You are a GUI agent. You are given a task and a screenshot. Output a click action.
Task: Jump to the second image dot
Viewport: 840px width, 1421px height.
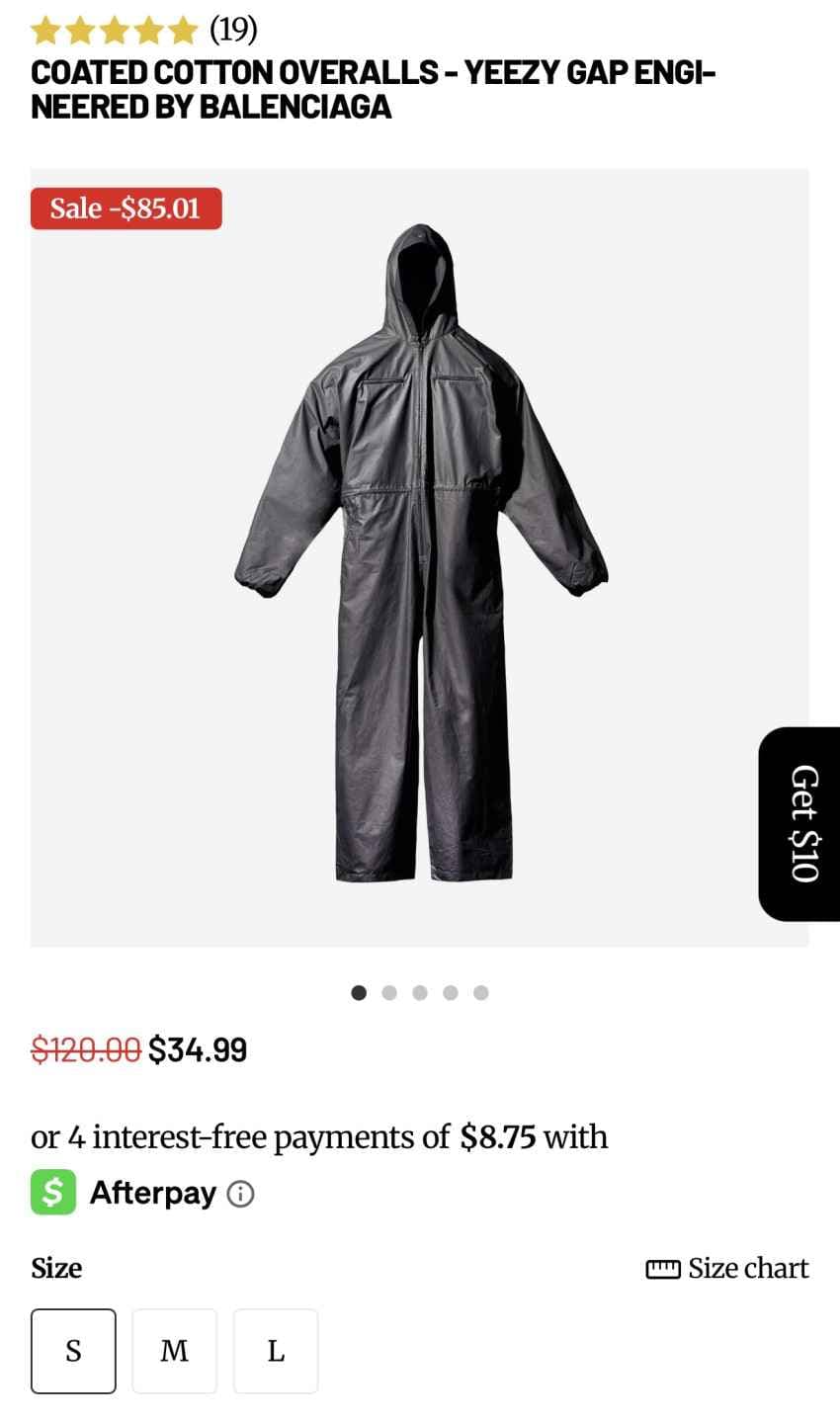point(389,992)
